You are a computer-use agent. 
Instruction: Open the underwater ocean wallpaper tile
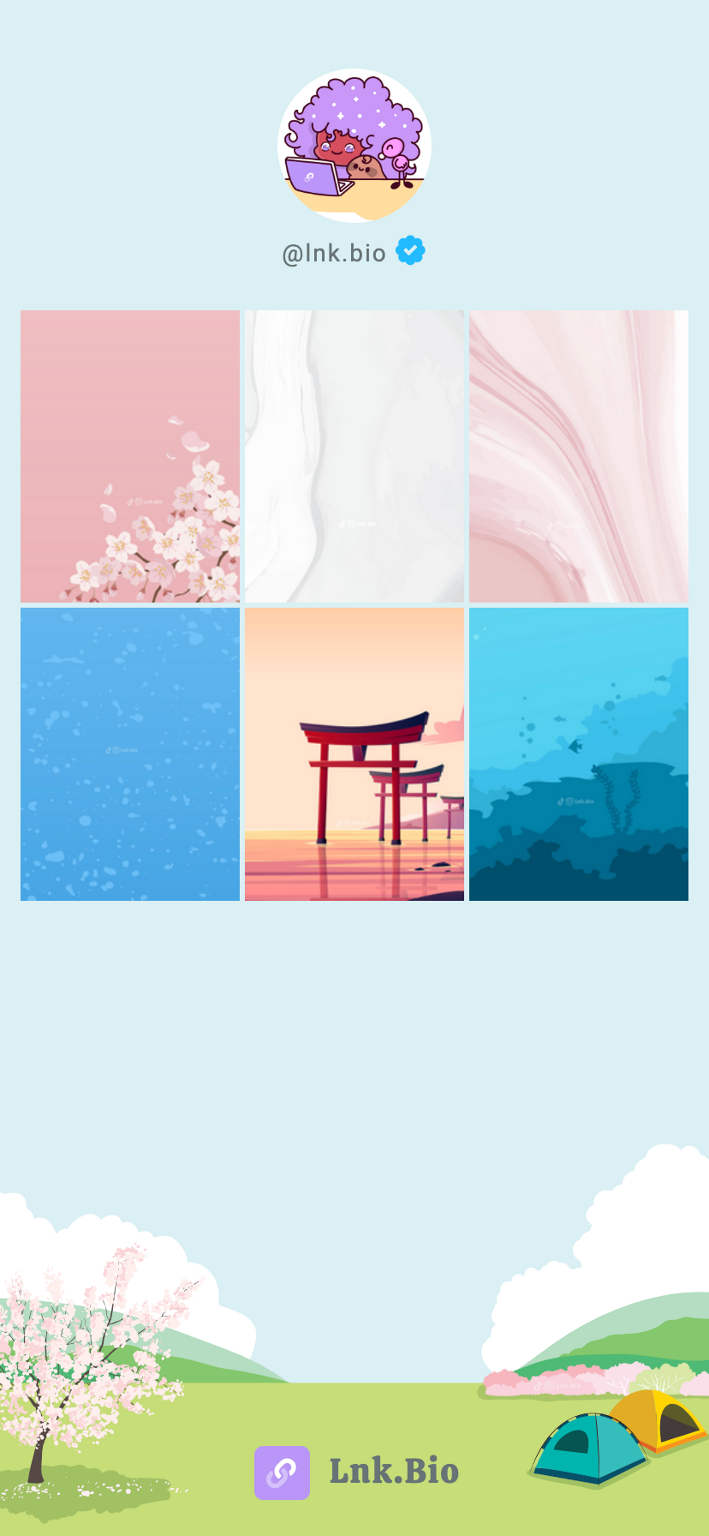point(578,754)
